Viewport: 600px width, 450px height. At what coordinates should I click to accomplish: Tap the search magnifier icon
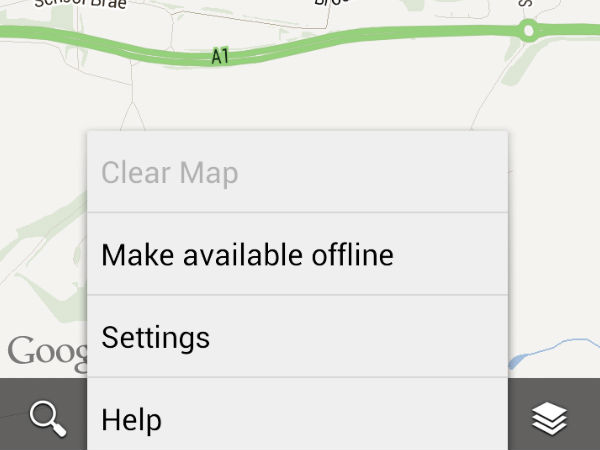(x=47, y=417)
